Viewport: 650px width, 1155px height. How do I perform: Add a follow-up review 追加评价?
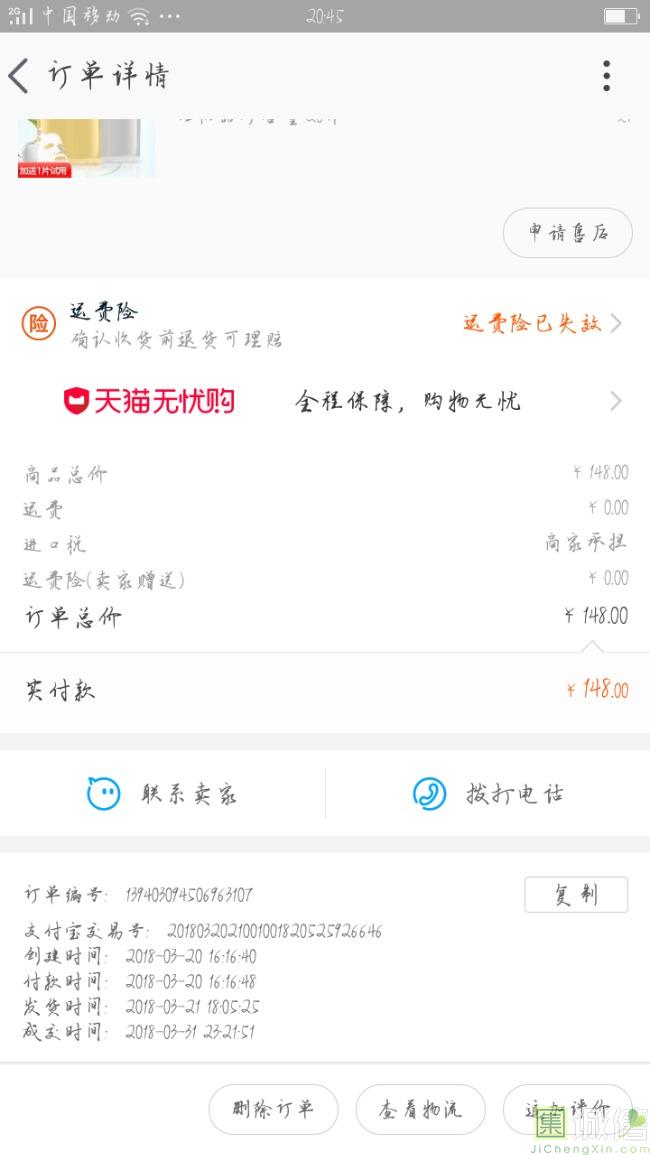567,1109
